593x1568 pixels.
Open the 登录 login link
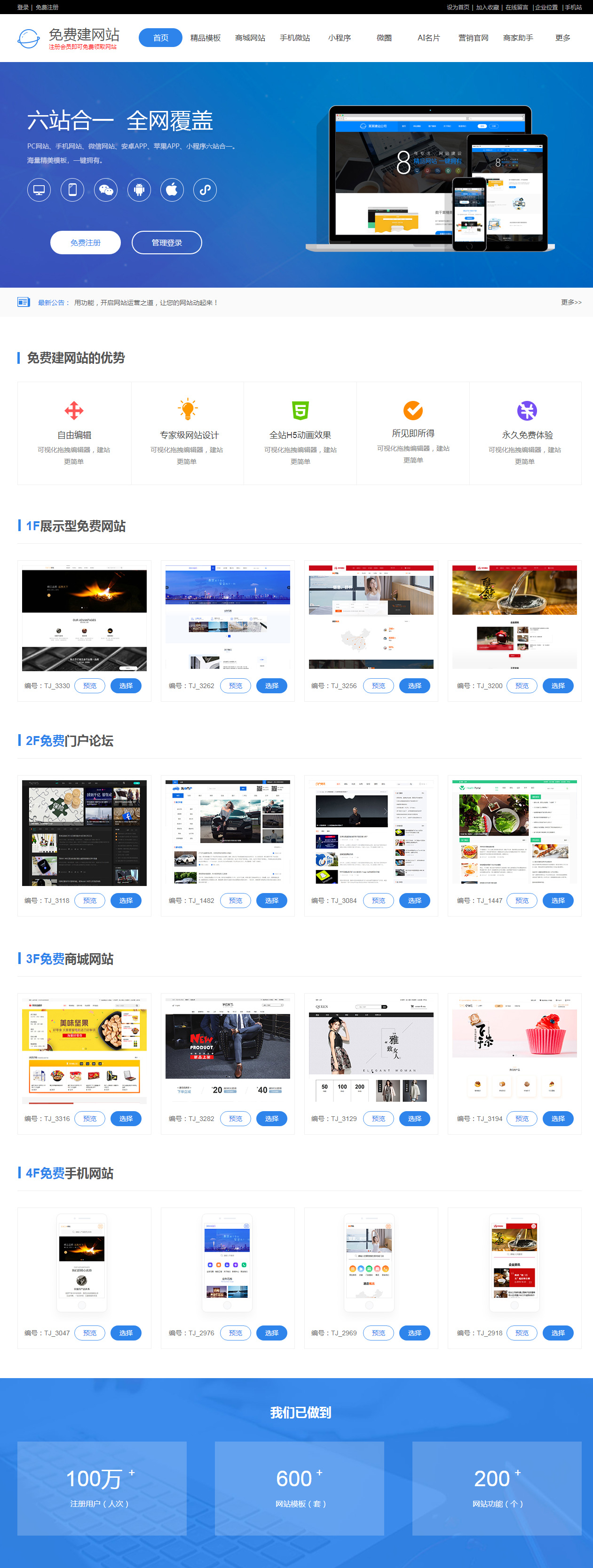pyautogui.click(x=23, y=8)
